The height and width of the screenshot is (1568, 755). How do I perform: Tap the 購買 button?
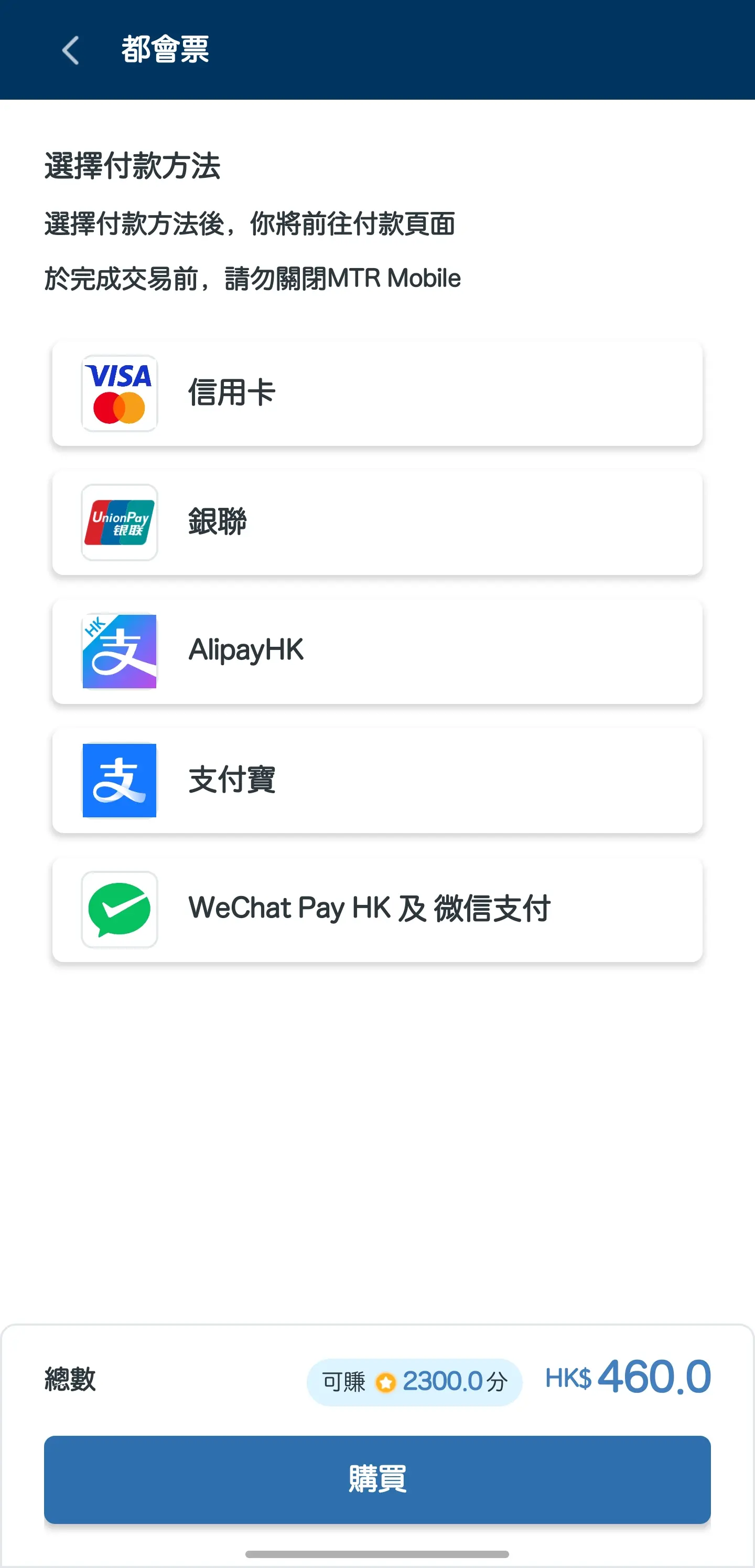[x=377, y=1479]
